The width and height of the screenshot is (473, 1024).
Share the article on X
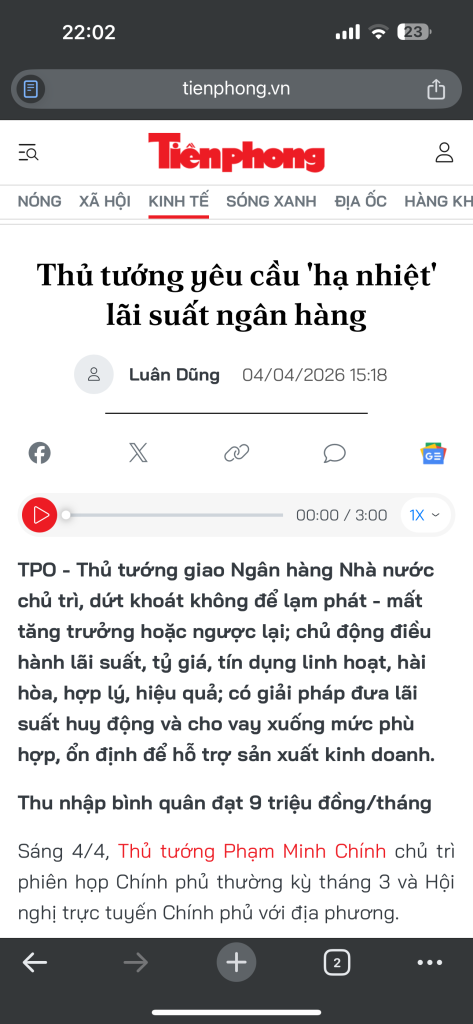click(x=138, y=453)
